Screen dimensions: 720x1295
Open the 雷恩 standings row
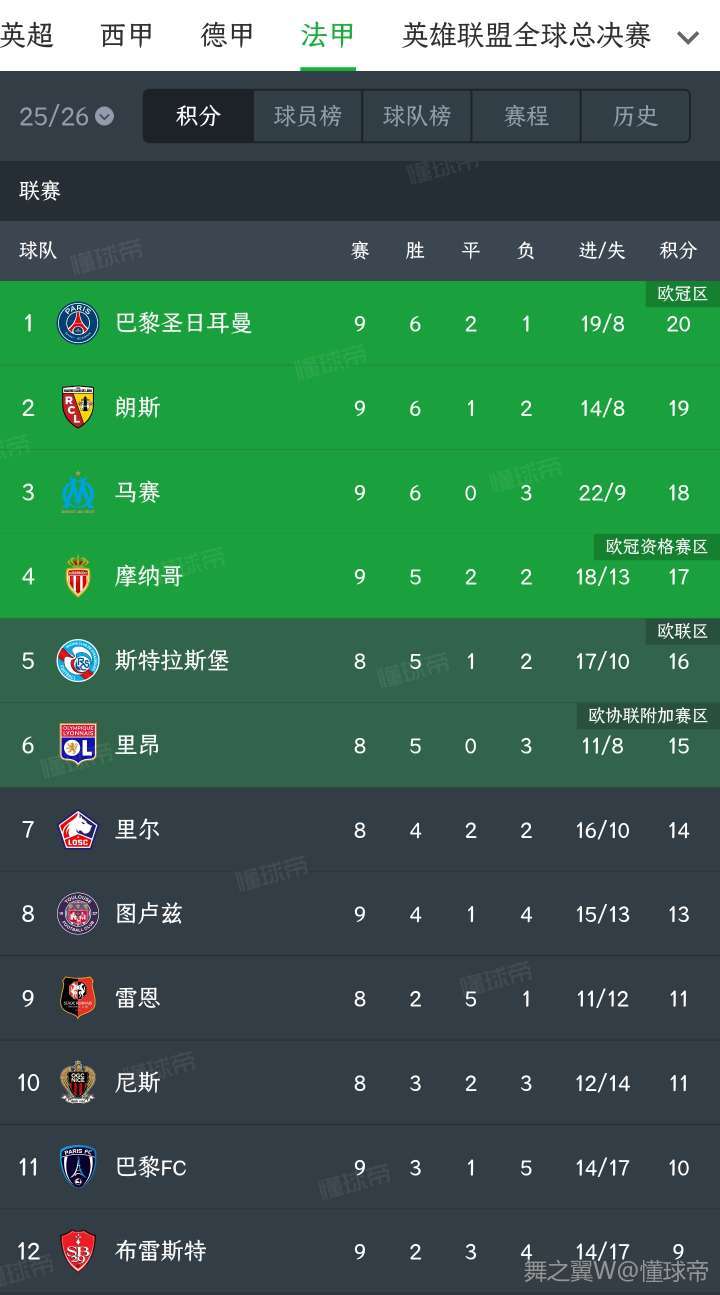(138, 998)
